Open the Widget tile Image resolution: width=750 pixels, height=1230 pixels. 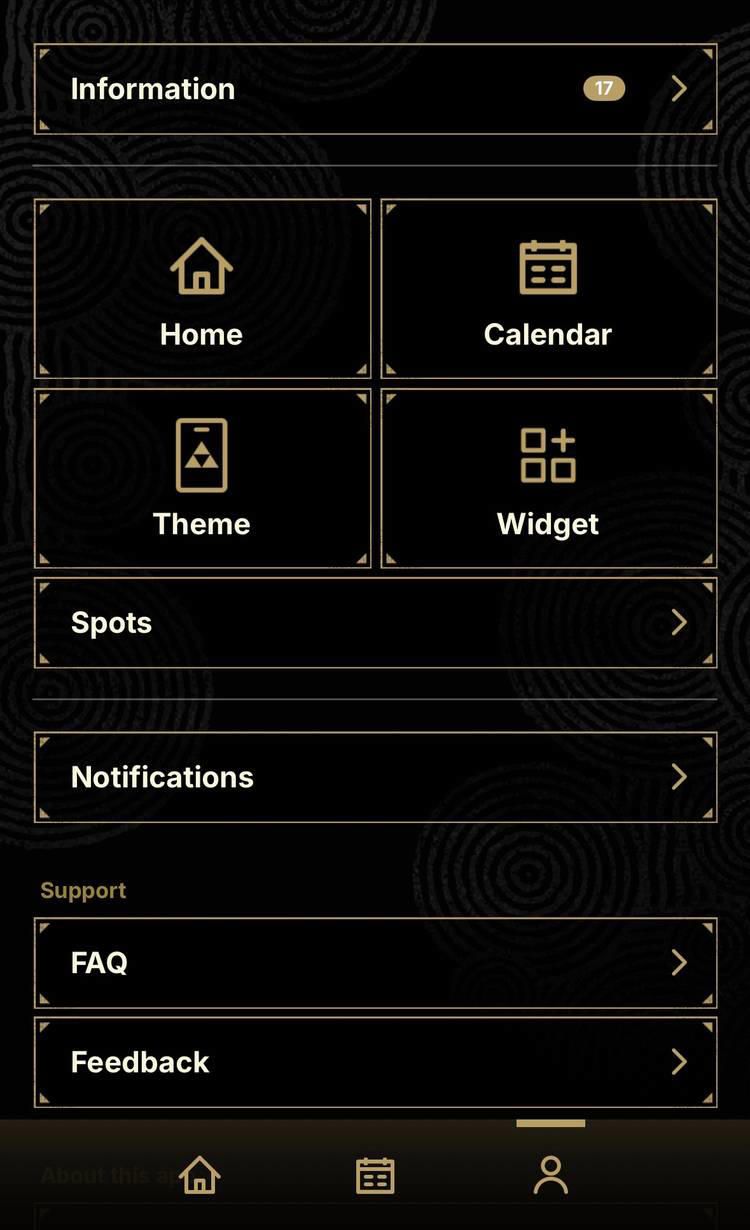click(549, 478)
